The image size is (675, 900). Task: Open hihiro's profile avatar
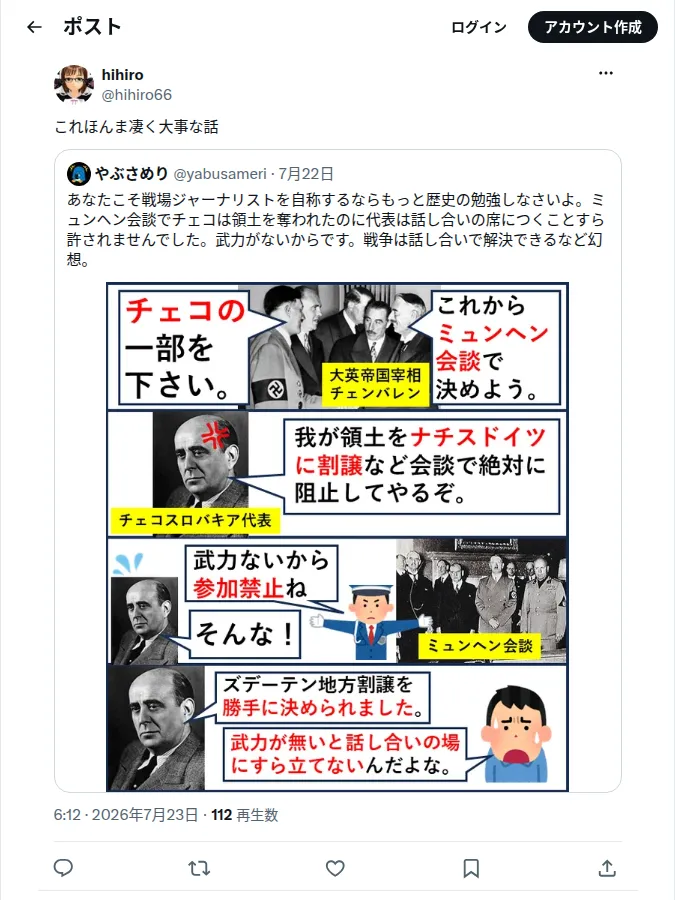(73, 84)
